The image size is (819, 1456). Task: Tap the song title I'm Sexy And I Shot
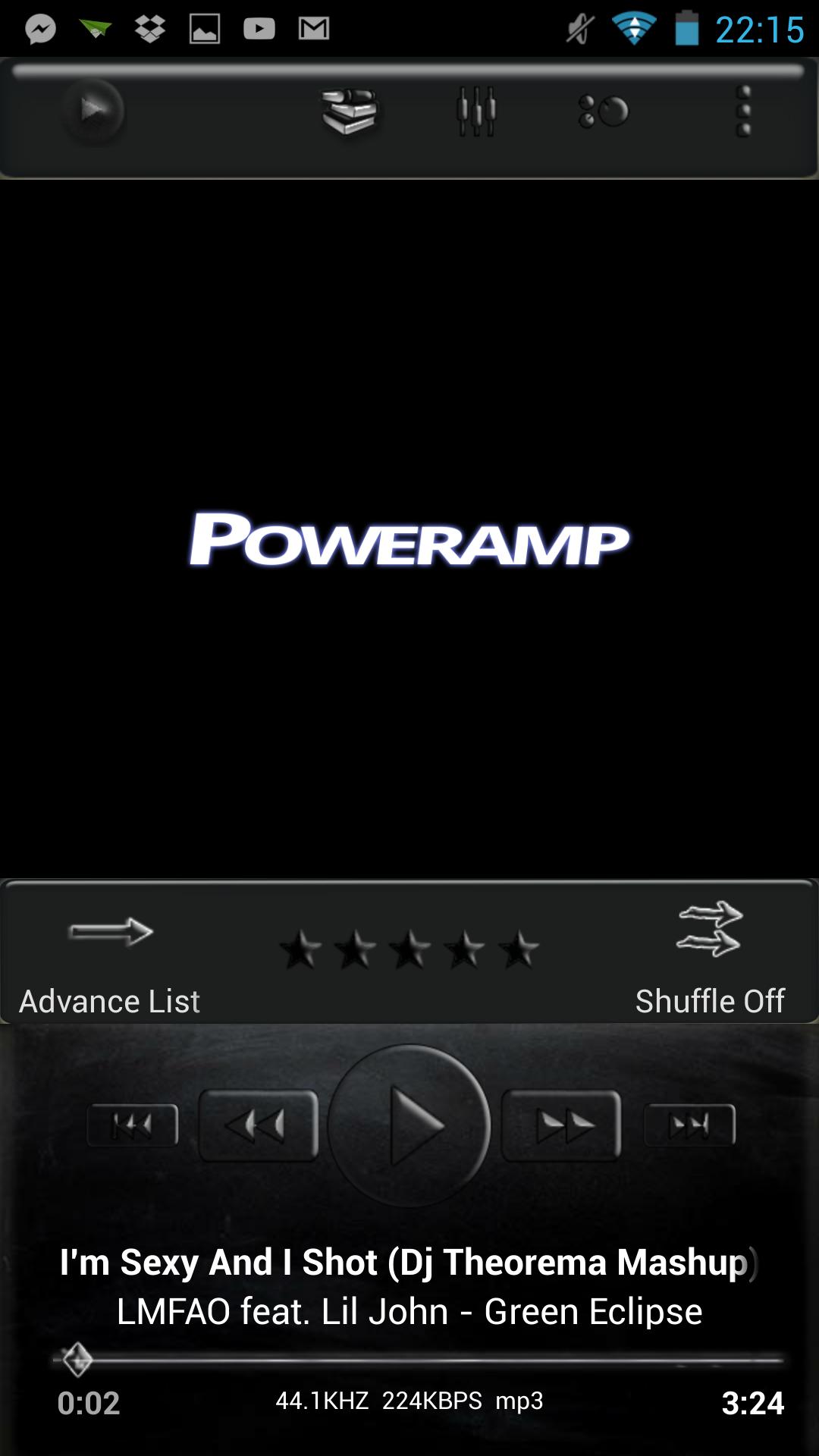tap(408, 1263)
